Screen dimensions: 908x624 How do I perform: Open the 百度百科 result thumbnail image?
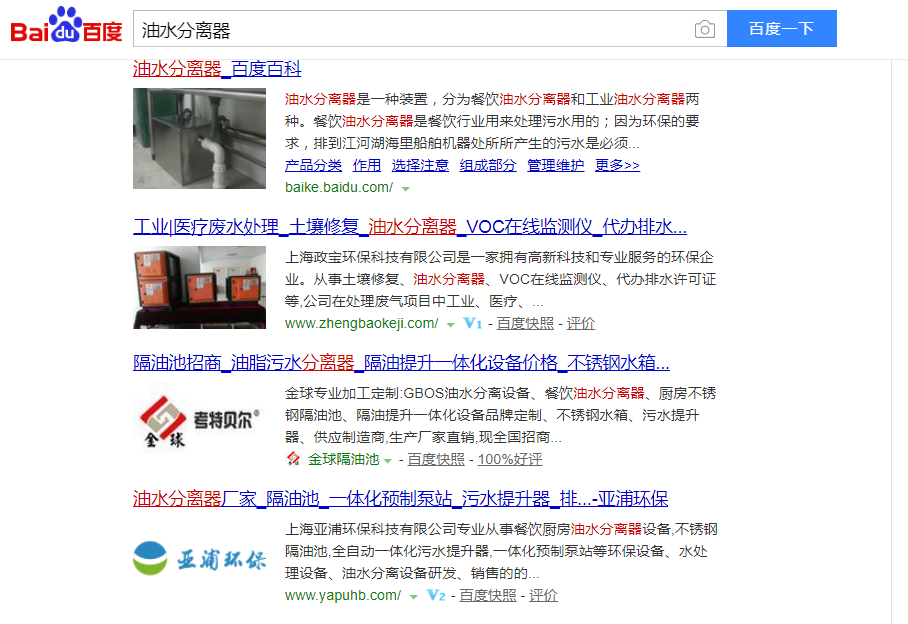[x=200, y=138]
